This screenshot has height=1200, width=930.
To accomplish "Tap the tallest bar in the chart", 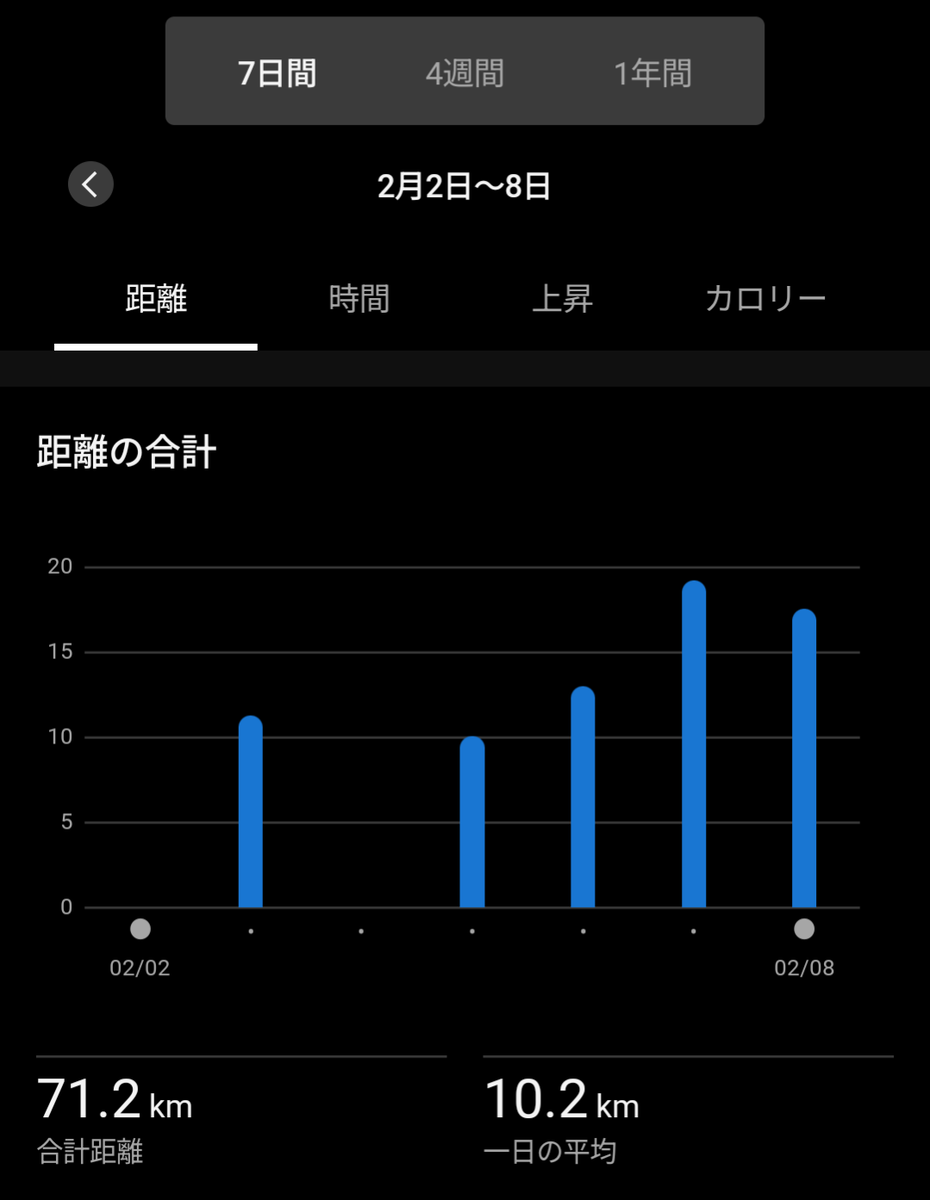I will (694, 744).
